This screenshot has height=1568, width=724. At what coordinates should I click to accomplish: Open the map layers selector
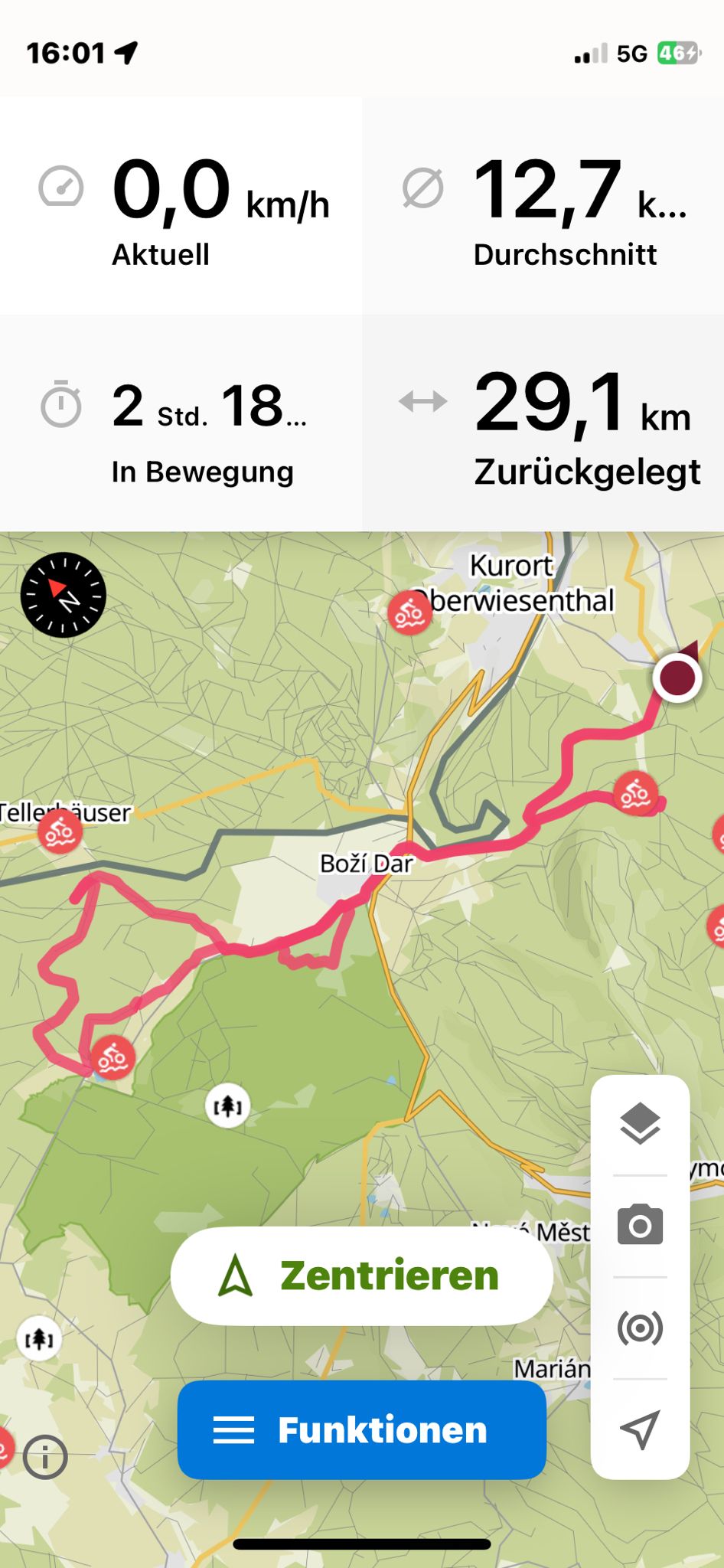(x=640, y=1124)
